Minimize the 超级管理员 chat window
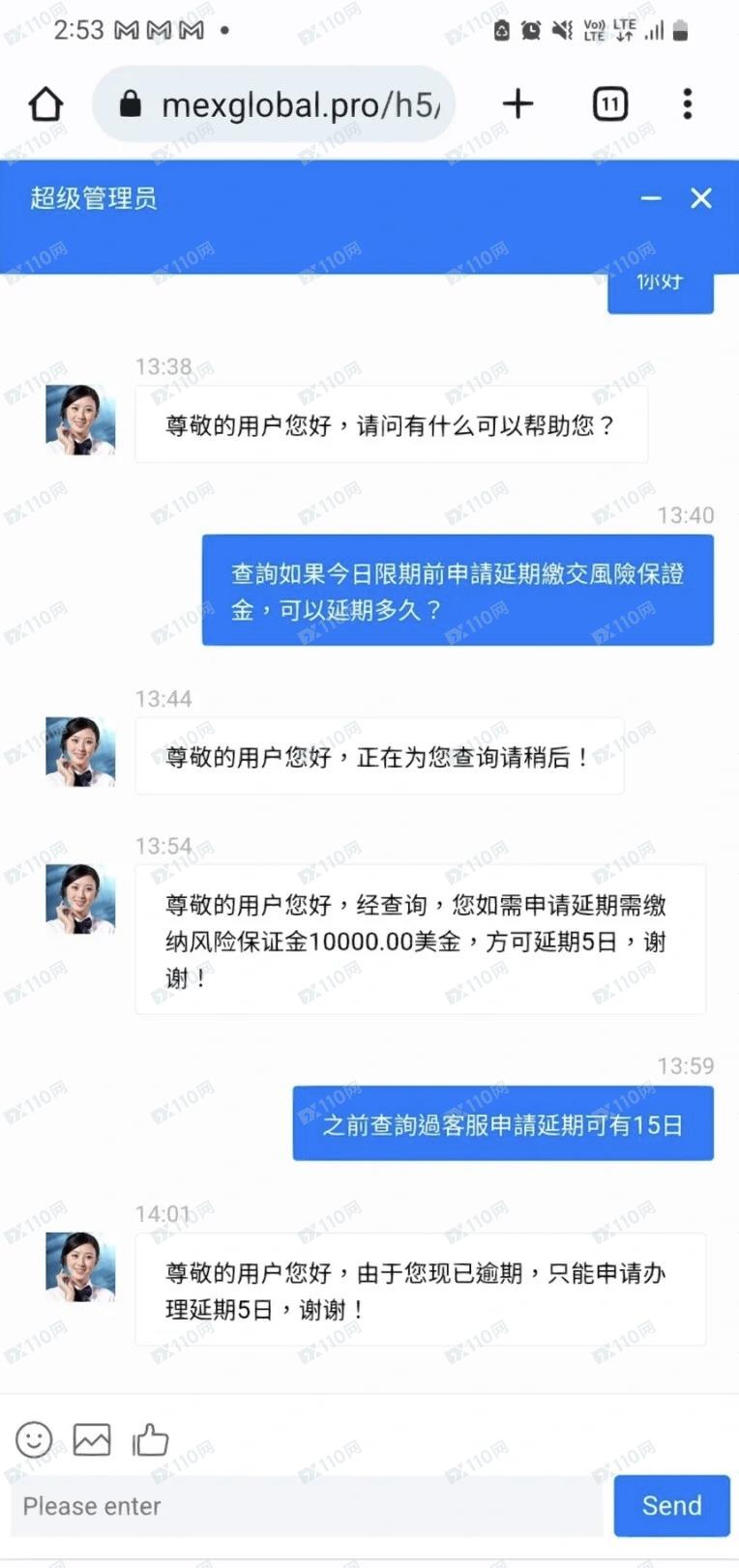Viewport: 739px width, 1568px height. [x=651, y=198]
